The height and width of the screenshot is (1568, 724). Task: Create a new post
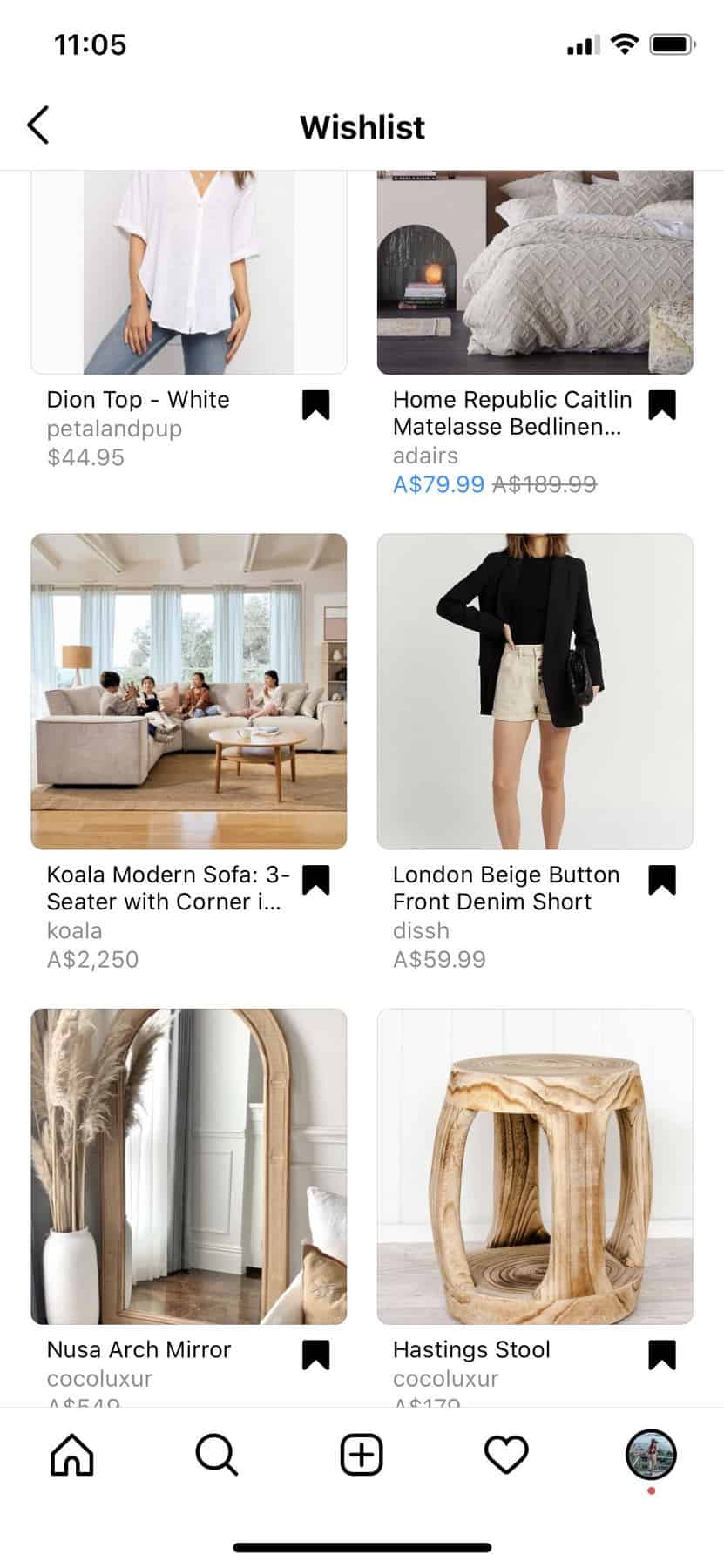click(x=362, y=1455)
